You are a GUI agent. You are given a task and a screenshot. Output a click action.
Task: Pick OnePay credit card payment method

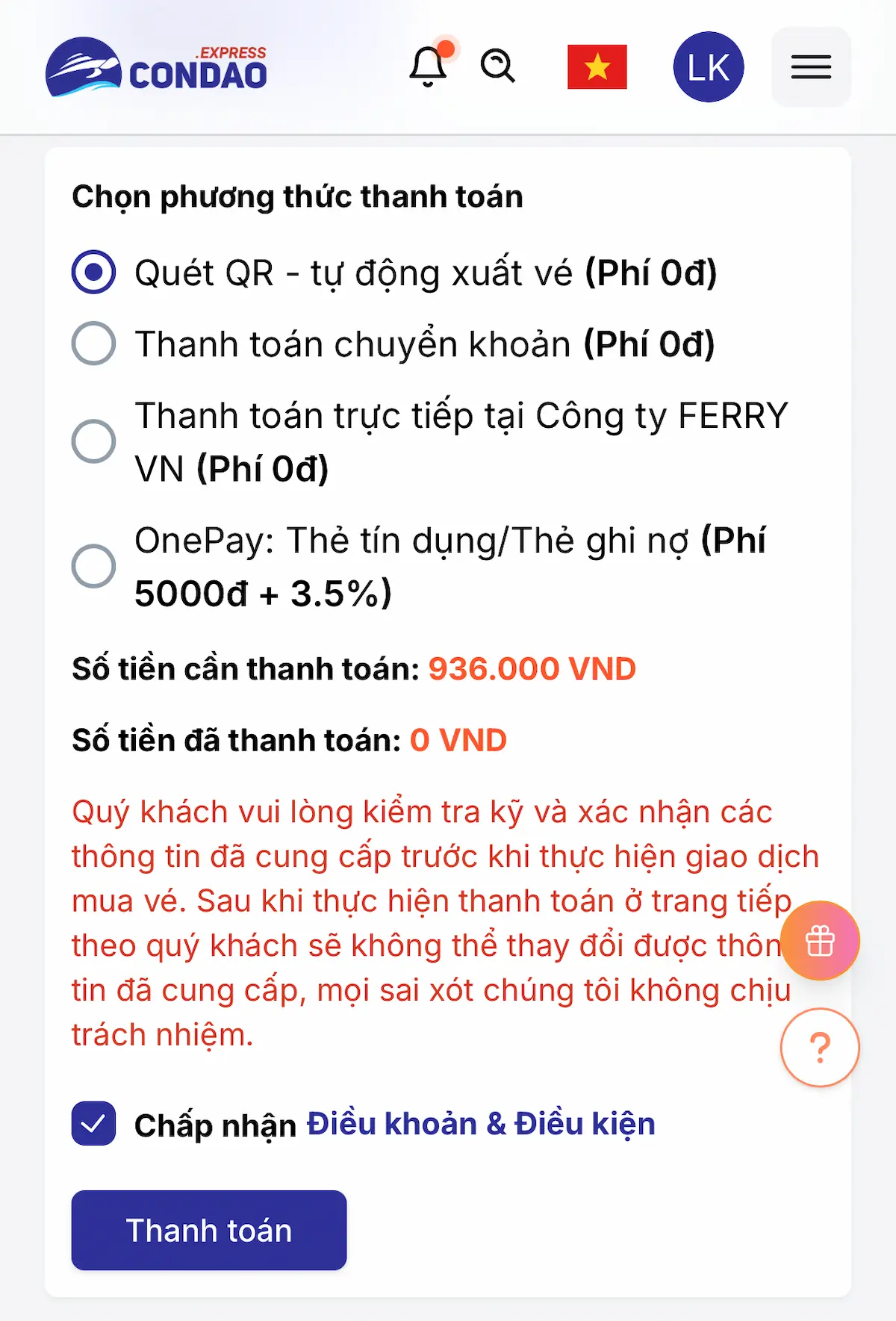[x=95, y=566]
